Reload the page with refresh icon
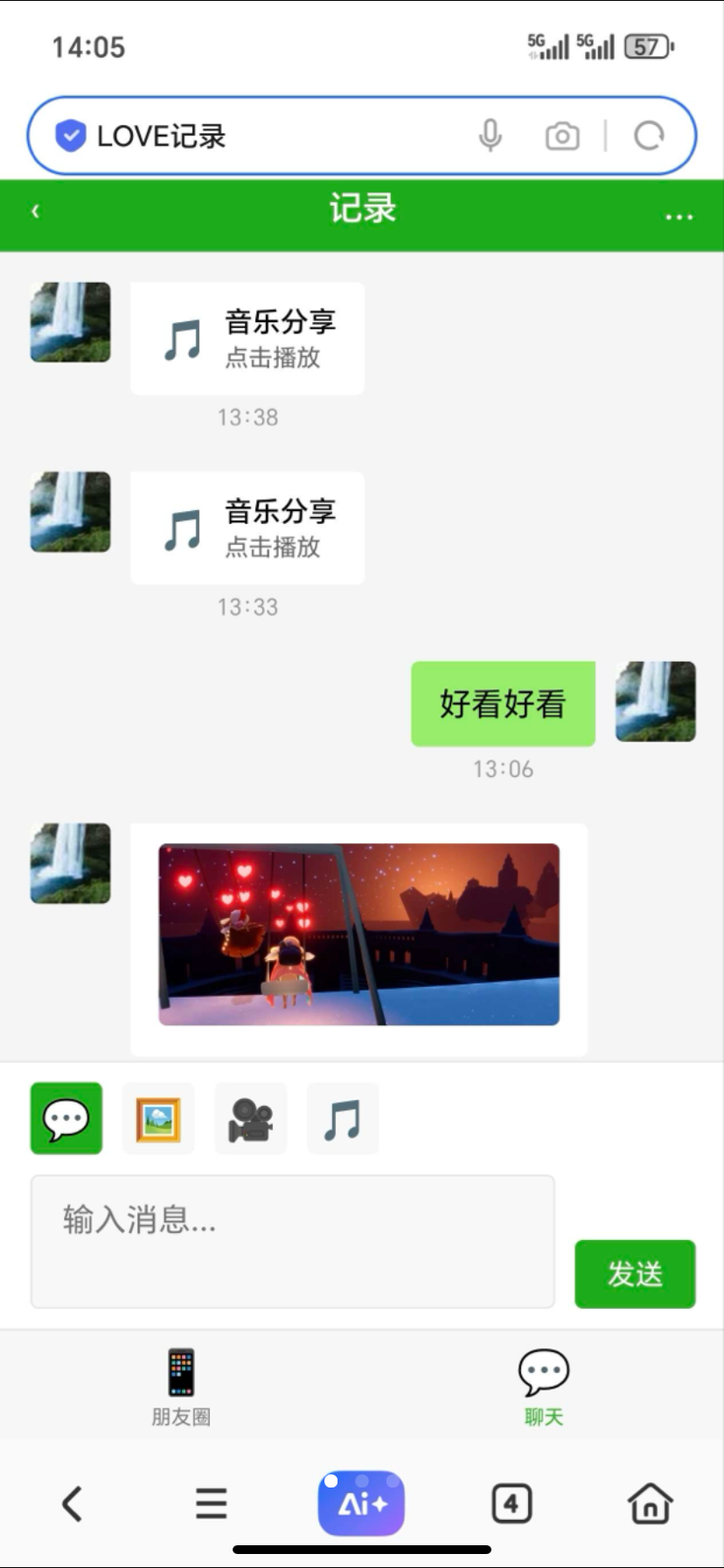724x1568 pixels. [x=649, y=136]
